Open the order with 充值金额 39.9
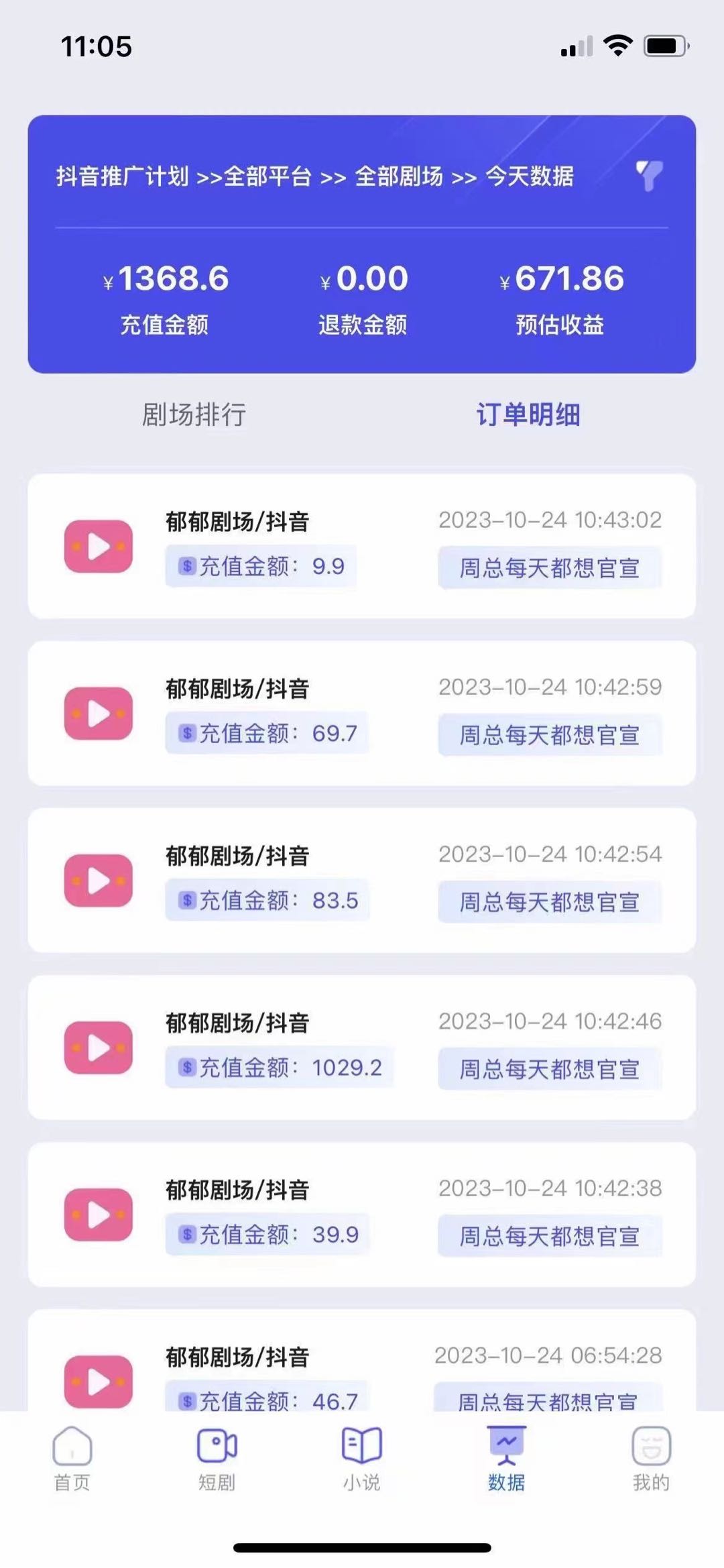The image size is (724, 1568). pos(361,1214)
